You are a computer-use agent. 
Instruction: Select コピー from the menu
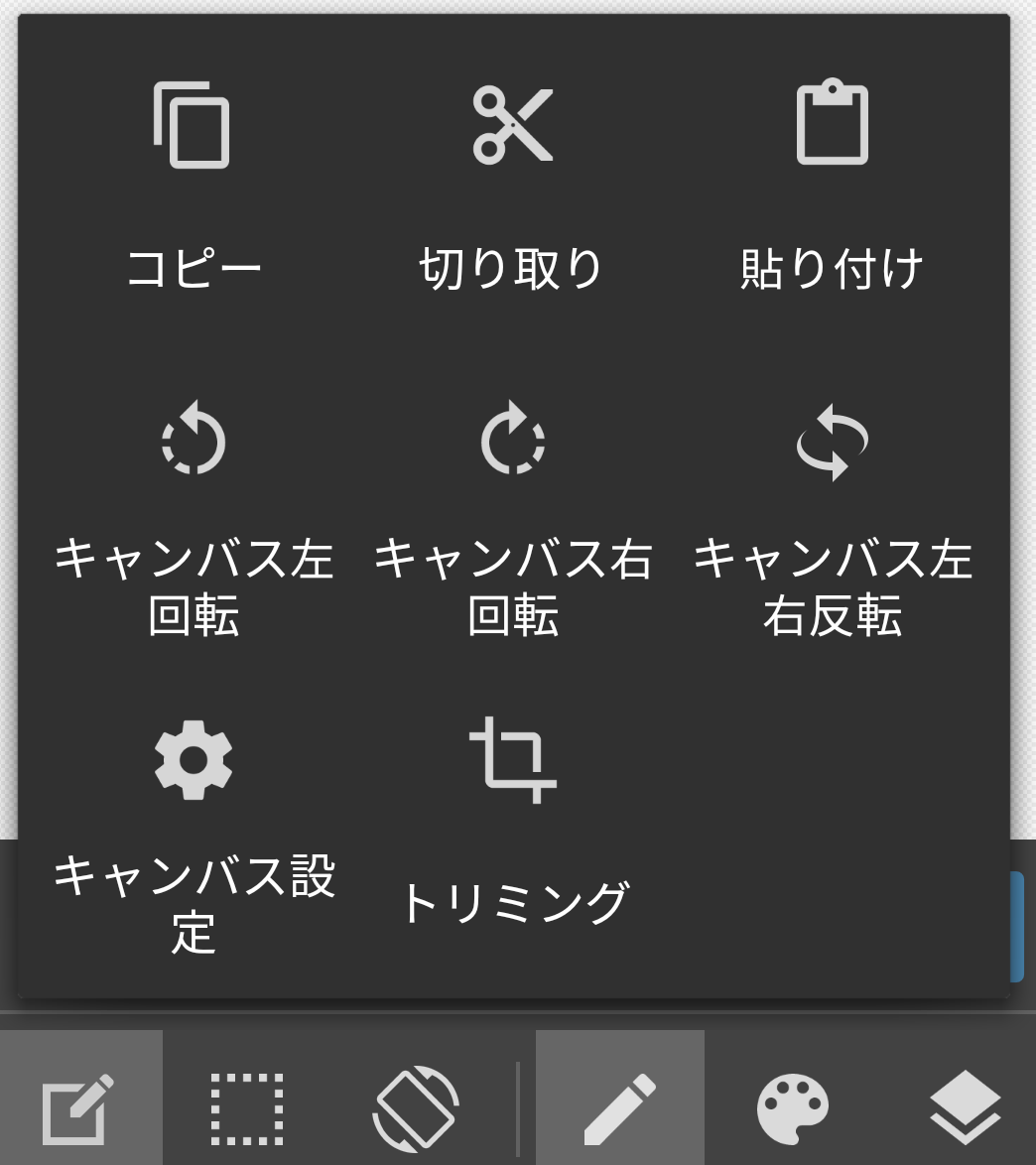coord(193,263)
